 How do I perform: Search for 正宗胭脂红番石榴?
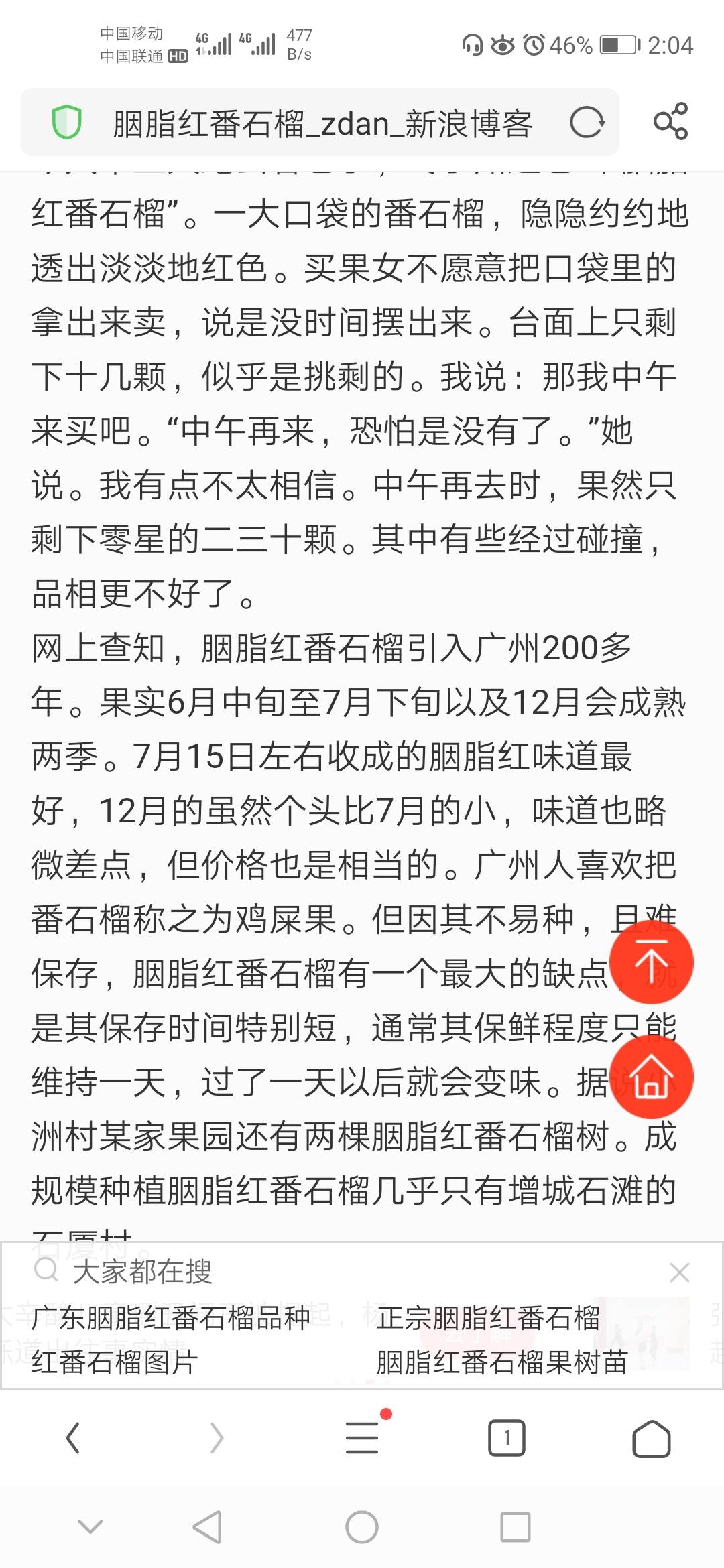(488, 1317)
